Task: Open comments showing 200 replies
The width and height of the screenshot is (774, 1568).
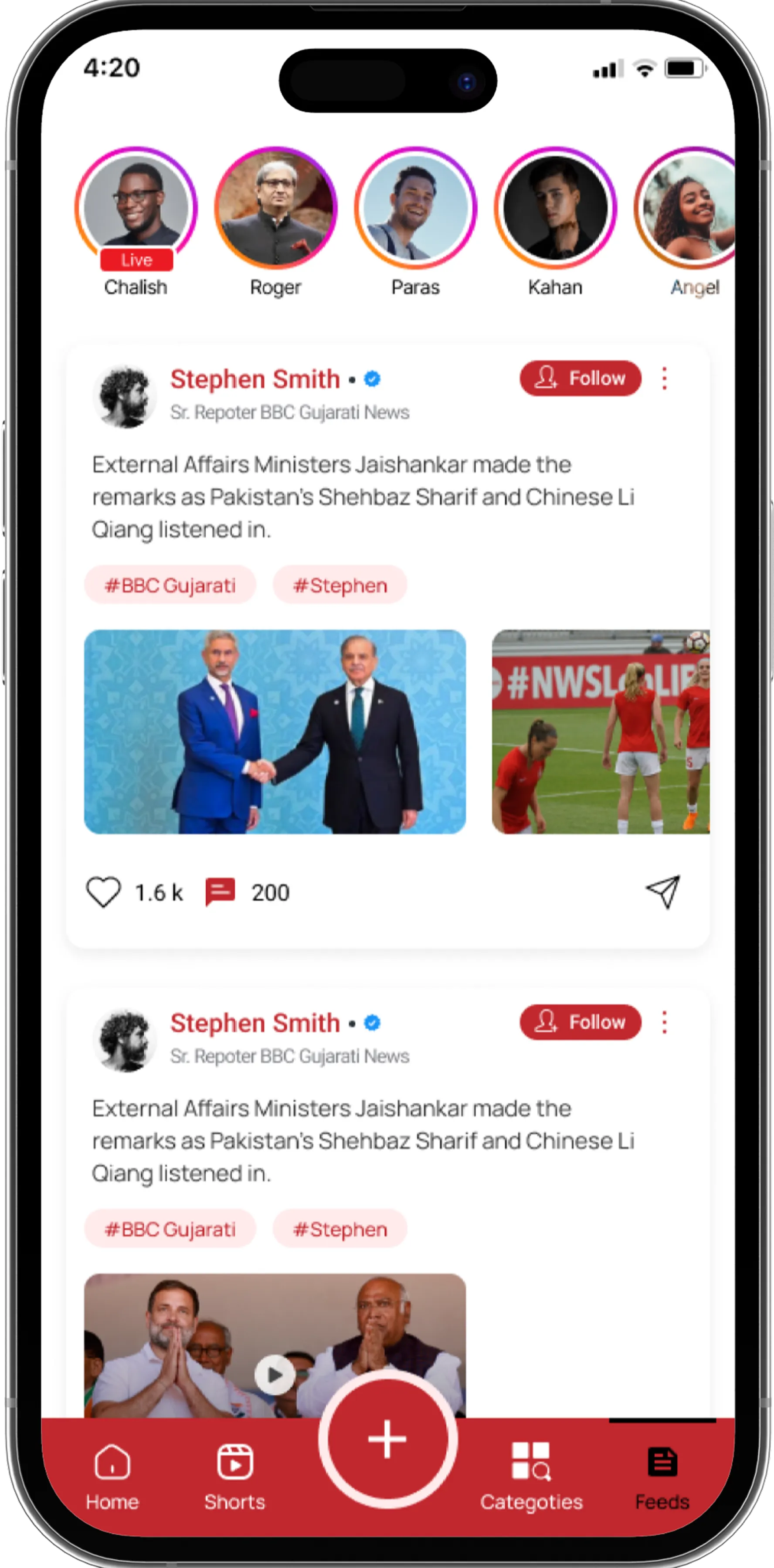Action: [221, 892]
